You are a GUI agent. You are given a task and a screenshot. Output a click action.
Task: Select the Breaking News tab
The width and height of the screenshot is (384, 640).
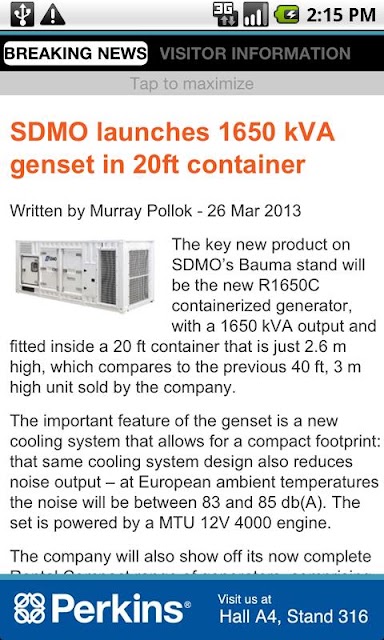[x=75, y=53]
